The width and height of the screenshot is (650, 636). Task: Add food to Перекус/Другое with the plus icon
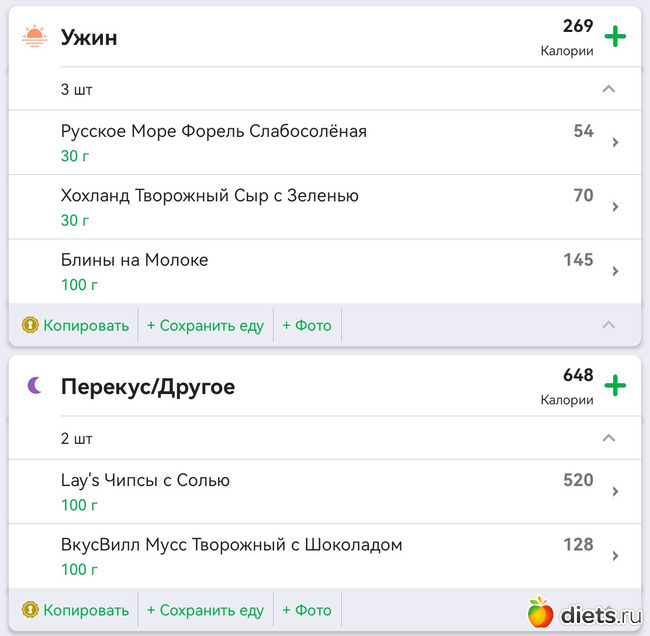[x=615, y=386]
